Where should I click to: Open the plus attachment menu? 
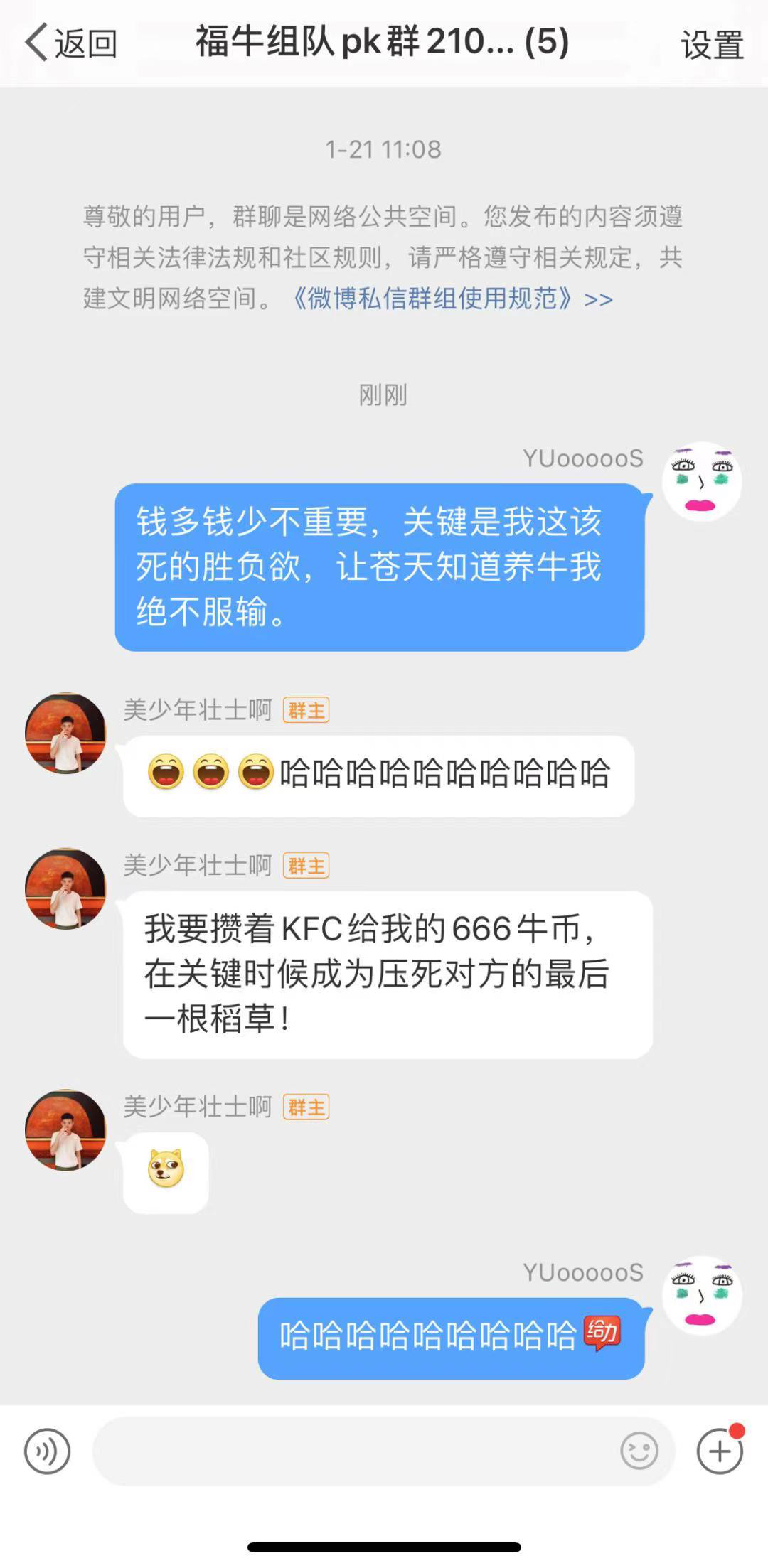point(720,1451)
